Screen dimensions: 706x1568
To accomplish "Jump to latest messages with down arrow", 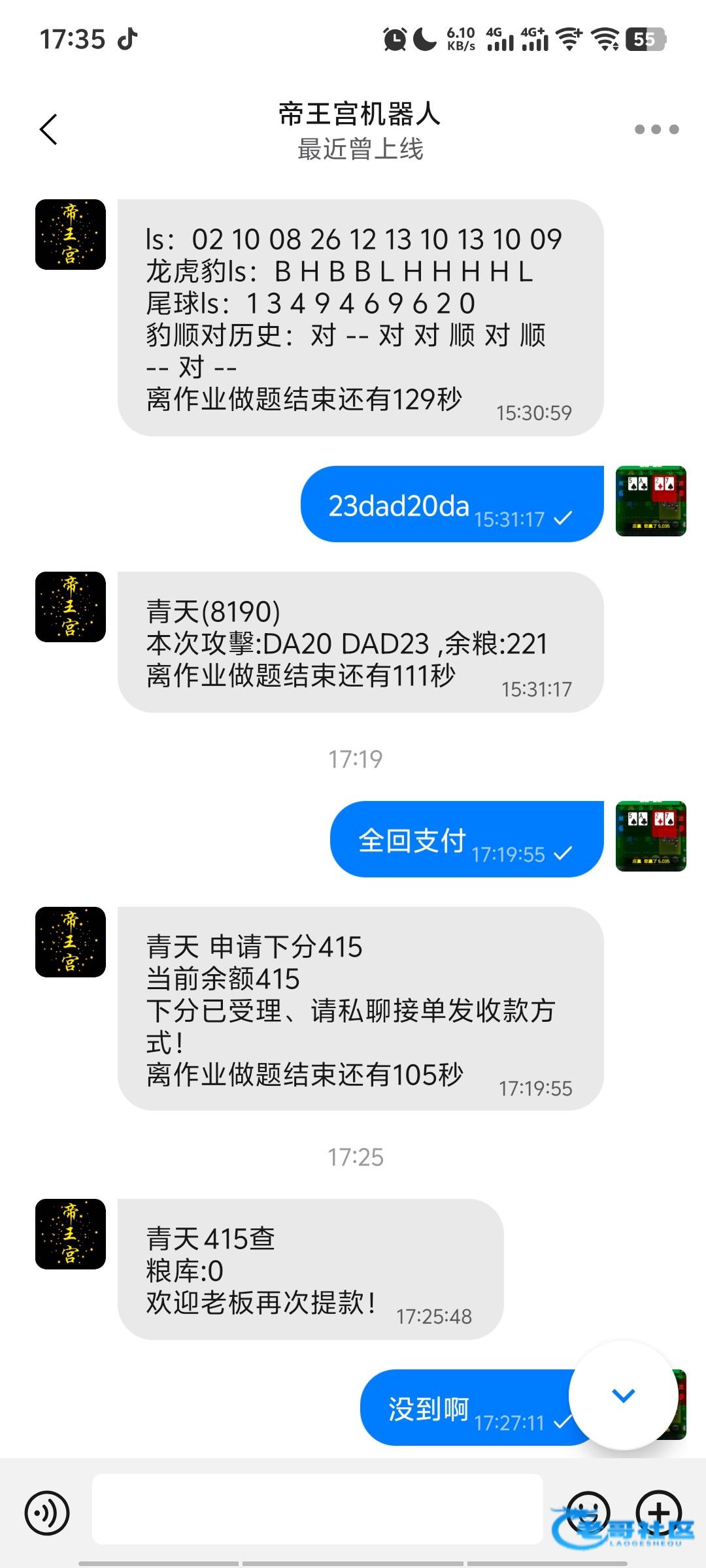I will pos(623,1396).
